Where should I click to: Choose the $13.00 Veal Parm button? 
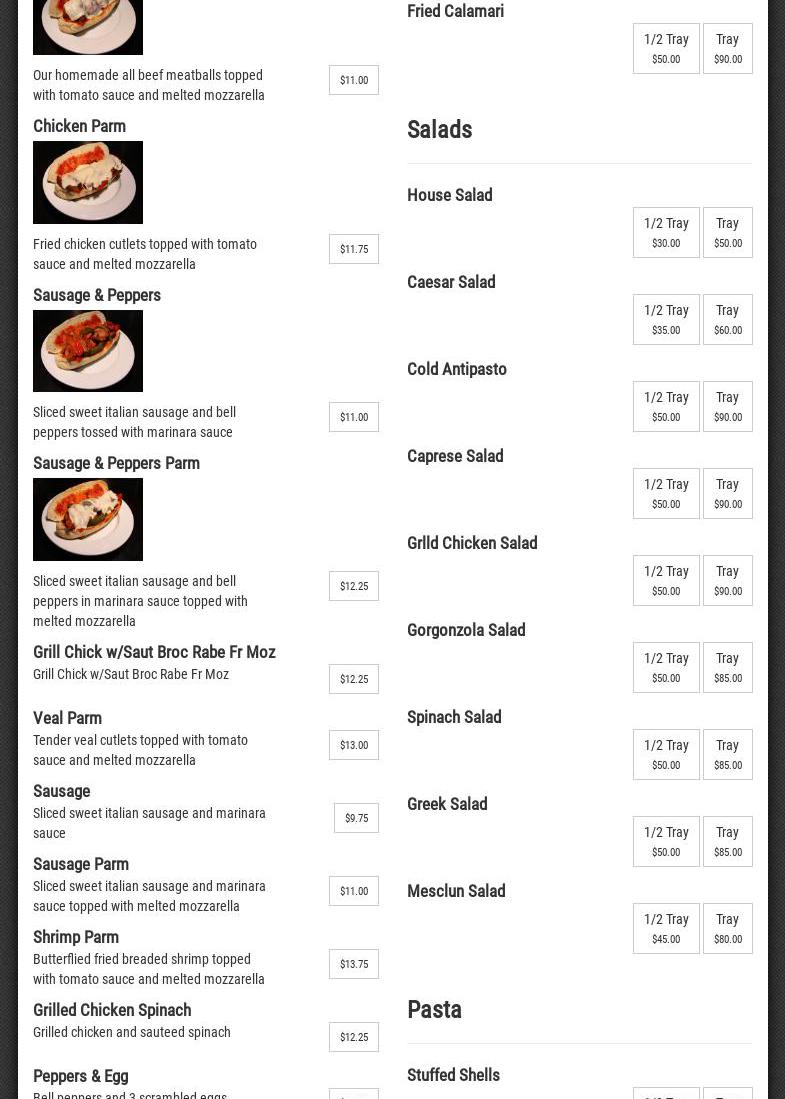point(353,745)
